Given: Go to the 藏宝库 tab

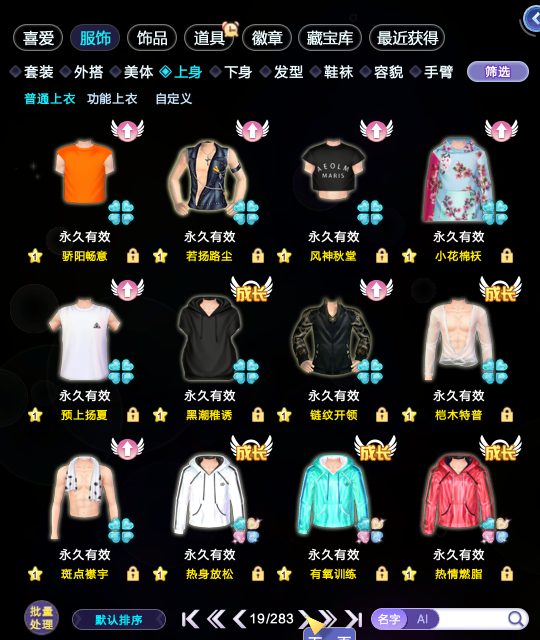Looking at the screenshot, I should click(330, 38).
